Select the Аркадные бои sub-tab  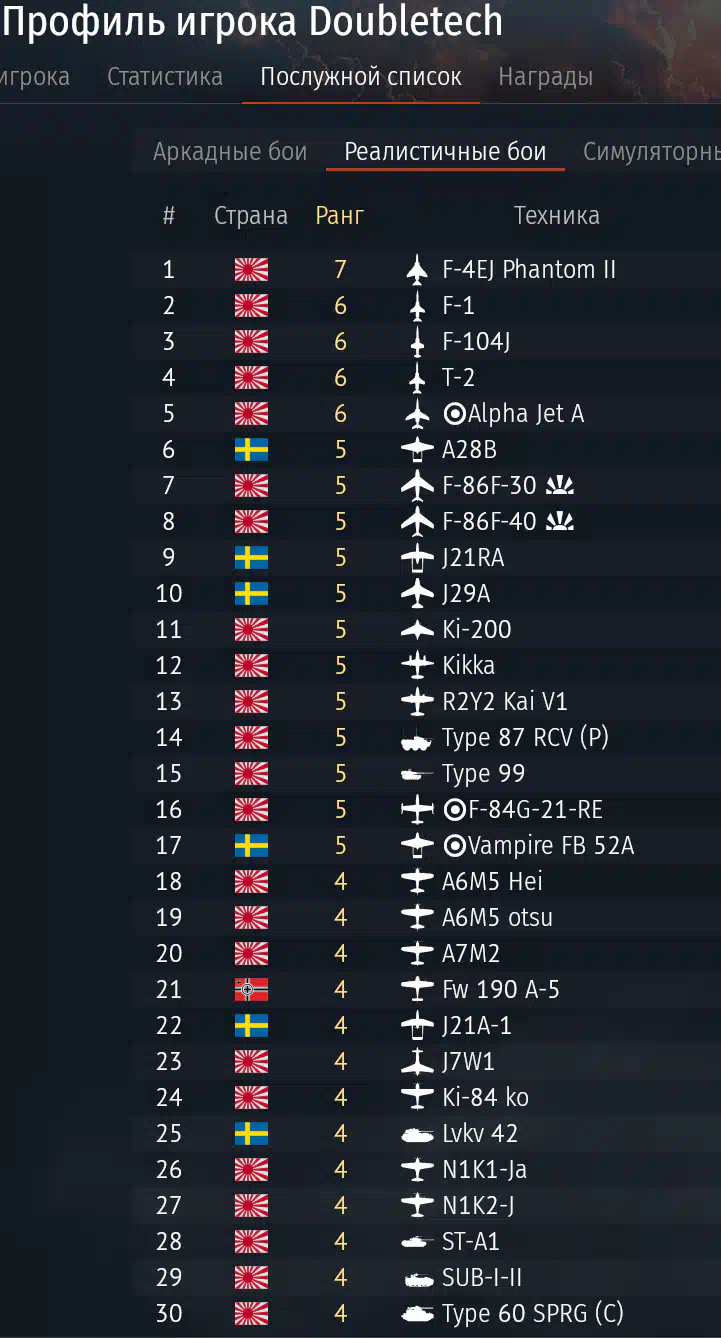click(x=230, y=152)
